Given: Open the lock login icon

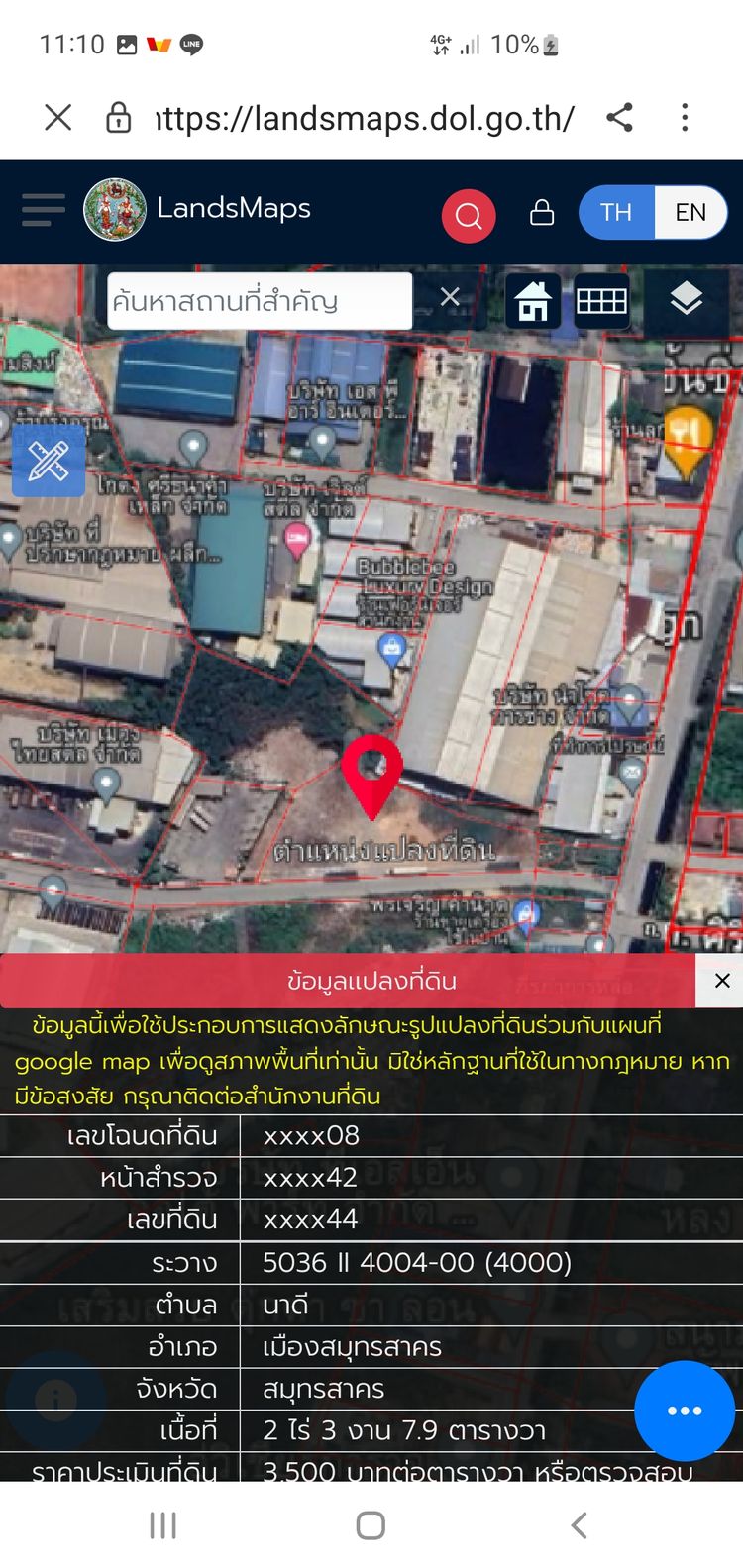Looking at the screenshot, I should (x=542, y=212).
